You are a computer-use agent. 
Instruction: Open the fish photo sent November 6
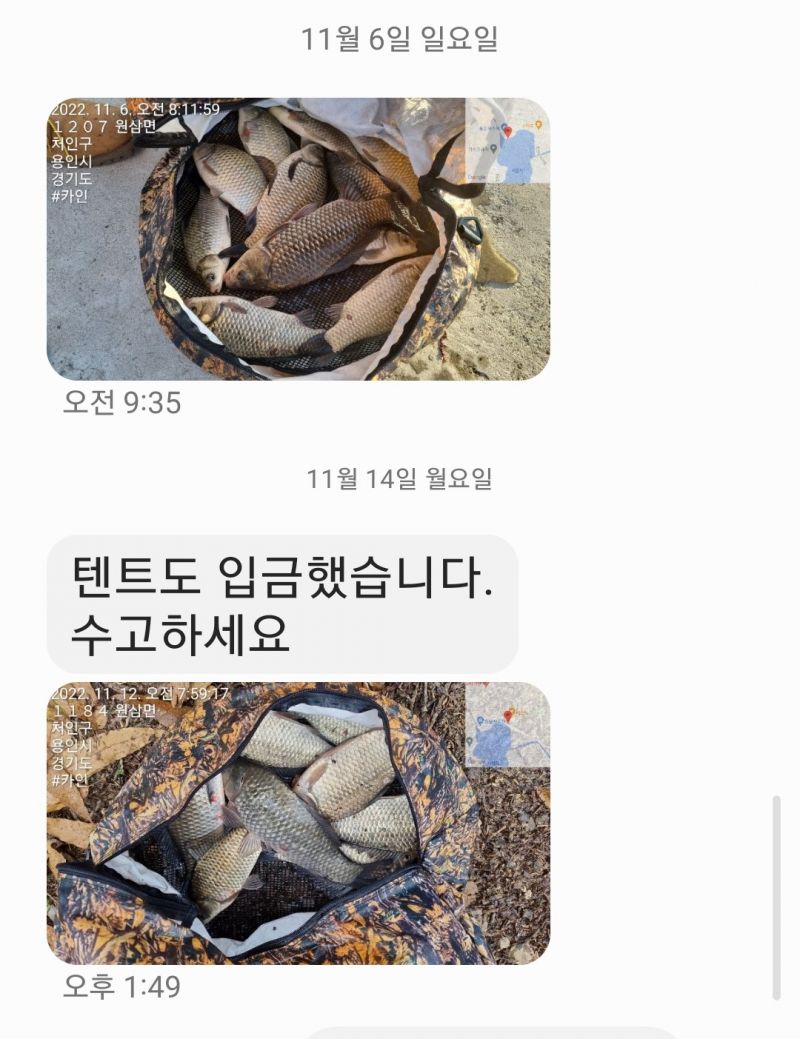(298, 238)
